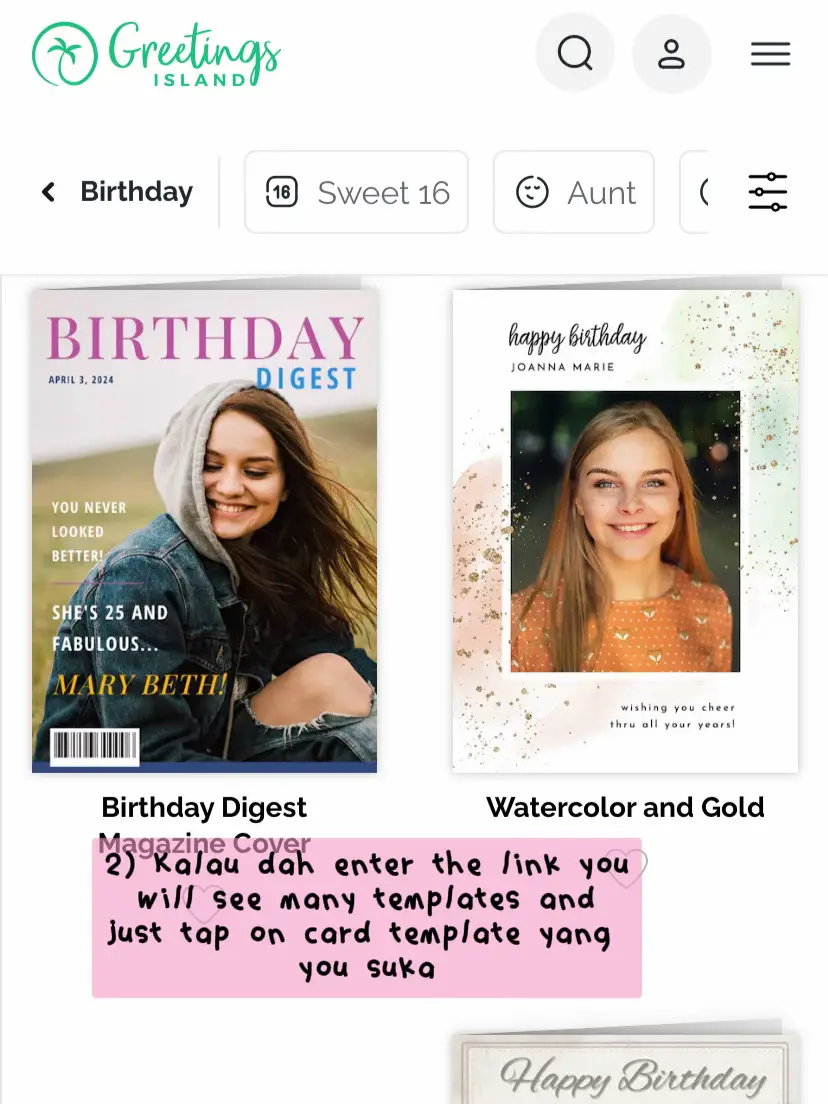The image size is (828, 1104).
Task: Select the Aunt filter chip
Action: click(x=573, y=192)
